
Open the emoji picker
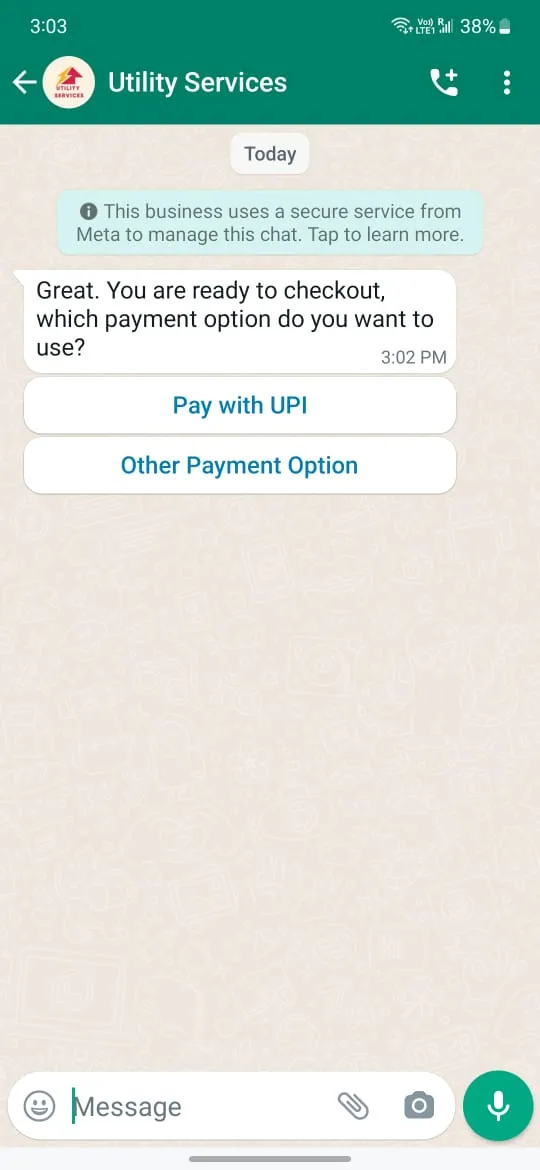pos(40,1106)
